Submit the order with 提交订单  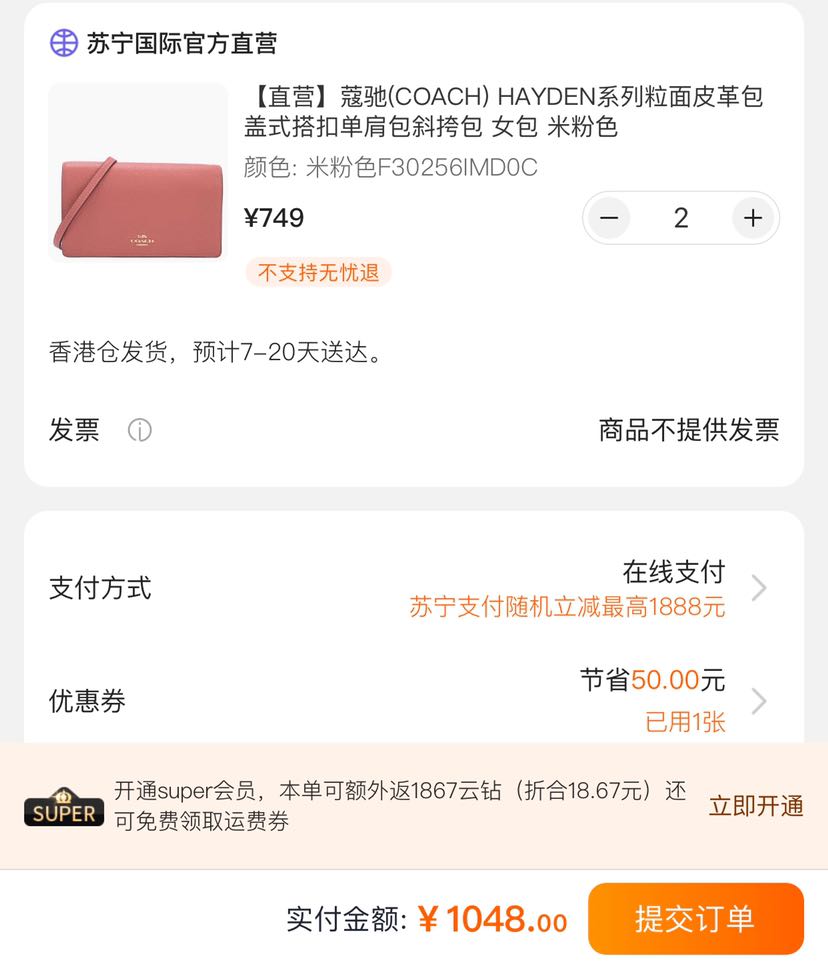(x=695, y=919)
